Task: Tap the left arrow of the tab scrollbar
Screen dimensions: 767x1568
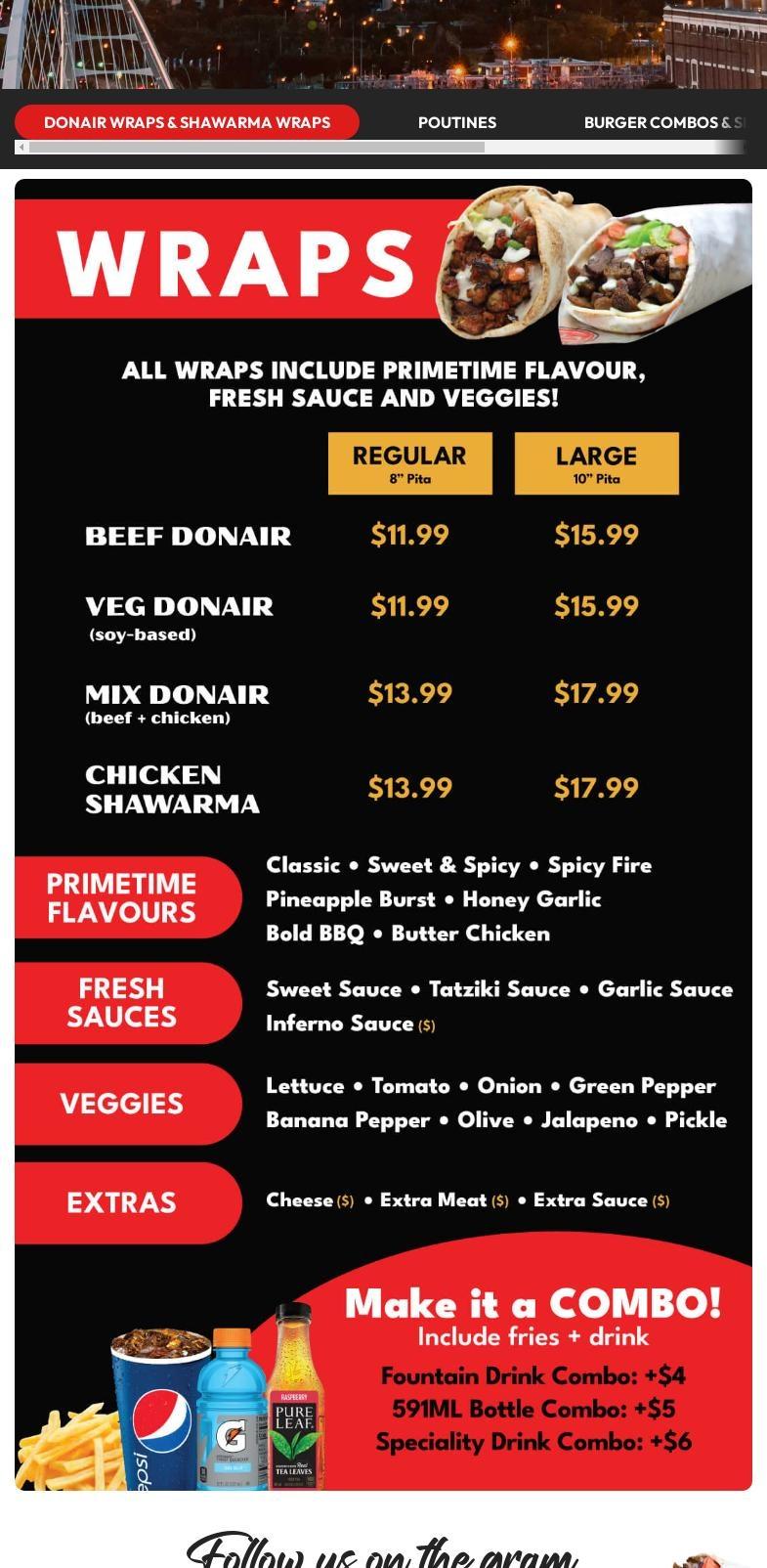Action: (x=22, y=148)
